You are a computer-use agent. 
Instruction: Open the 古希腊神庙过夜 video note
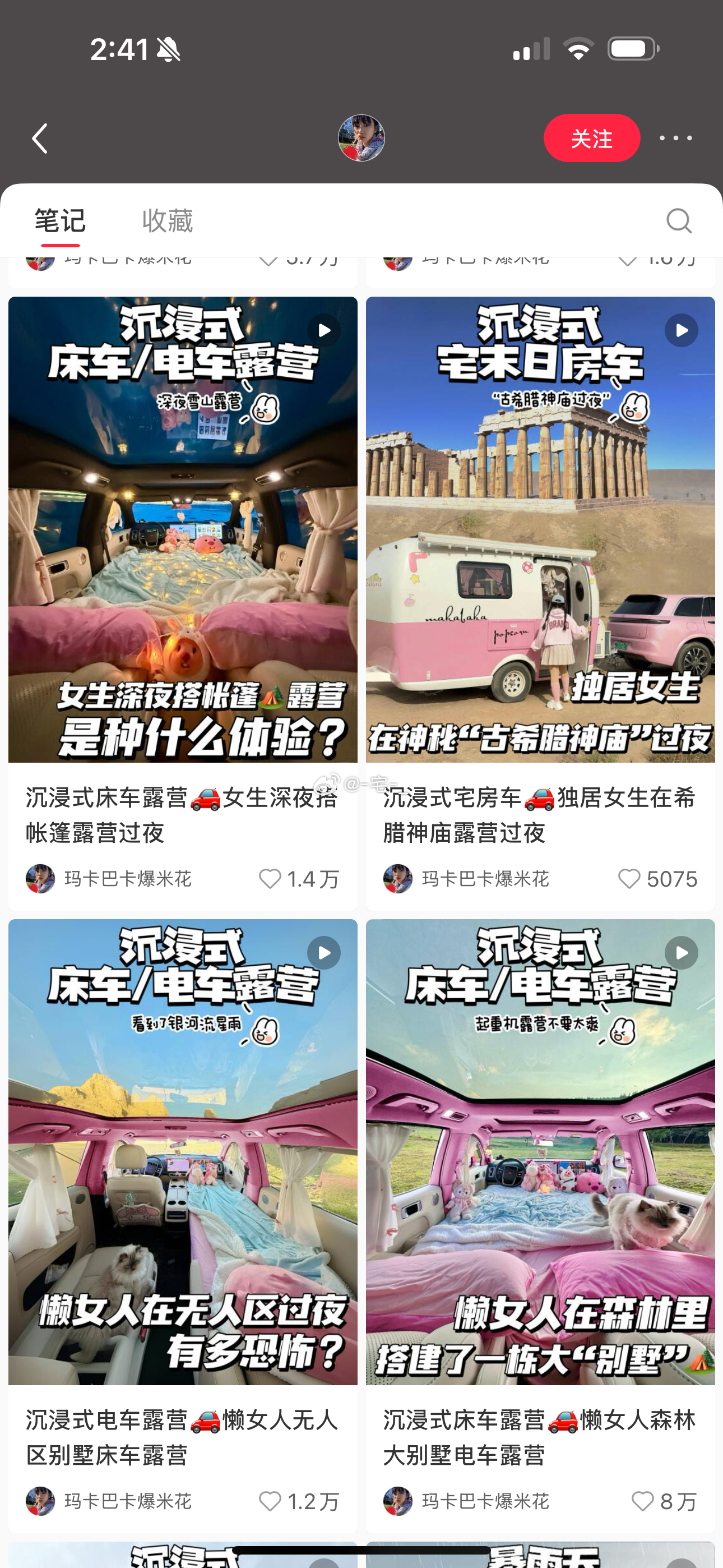tap(540, 529)
